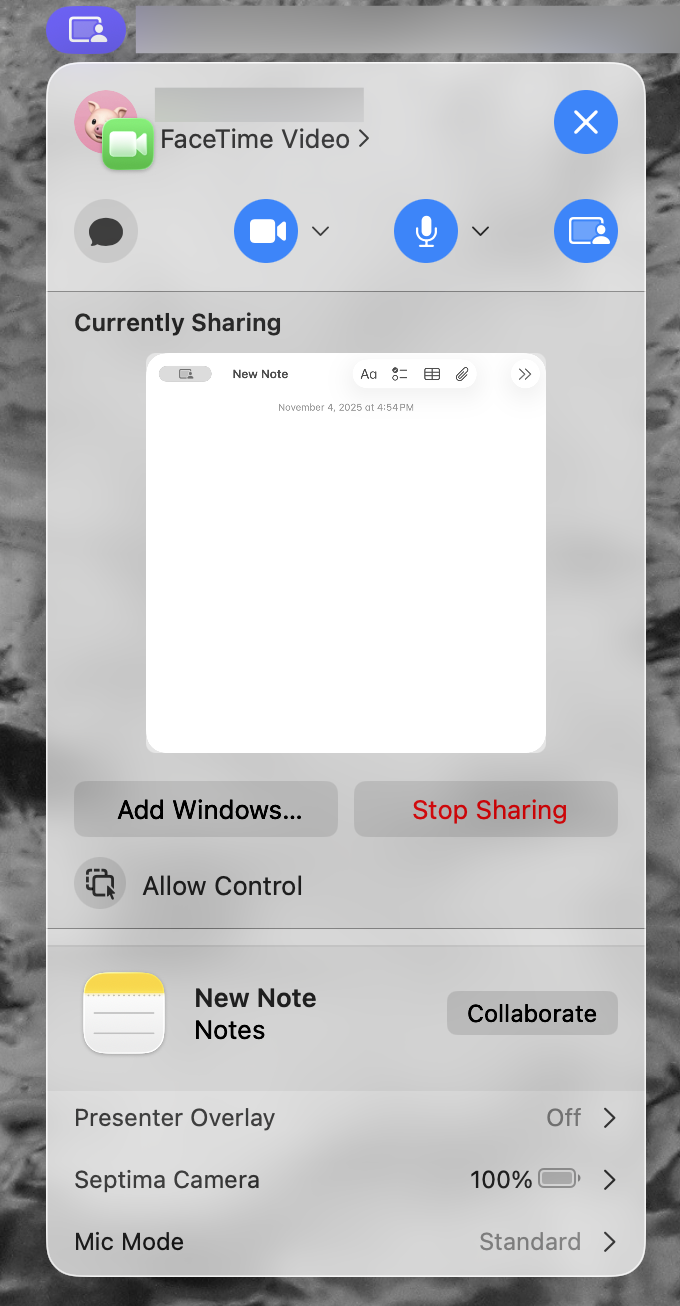Tap the purple screen sharing menu bar icon
Screen dimensions: 680x1306
(x=87, y=30)
